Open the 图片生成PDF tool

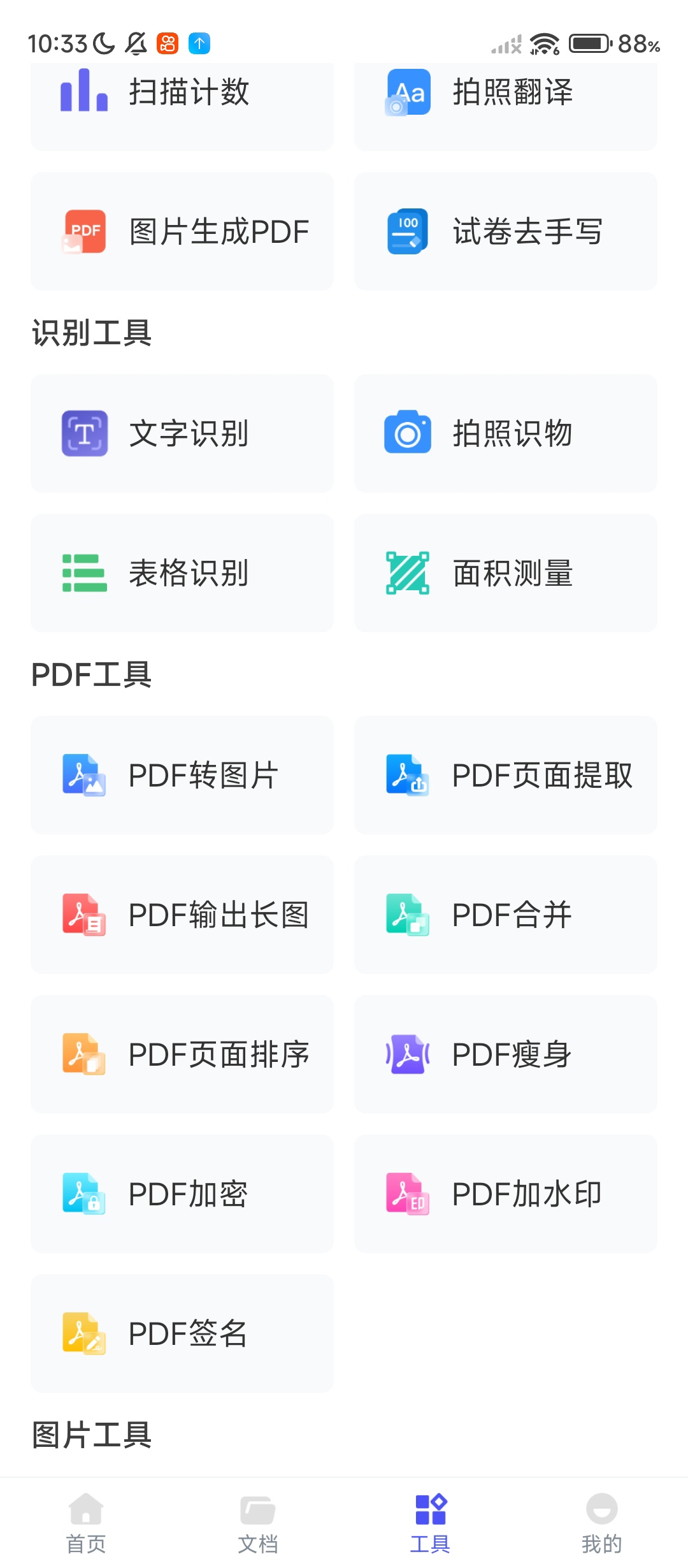tap(182, 231)
